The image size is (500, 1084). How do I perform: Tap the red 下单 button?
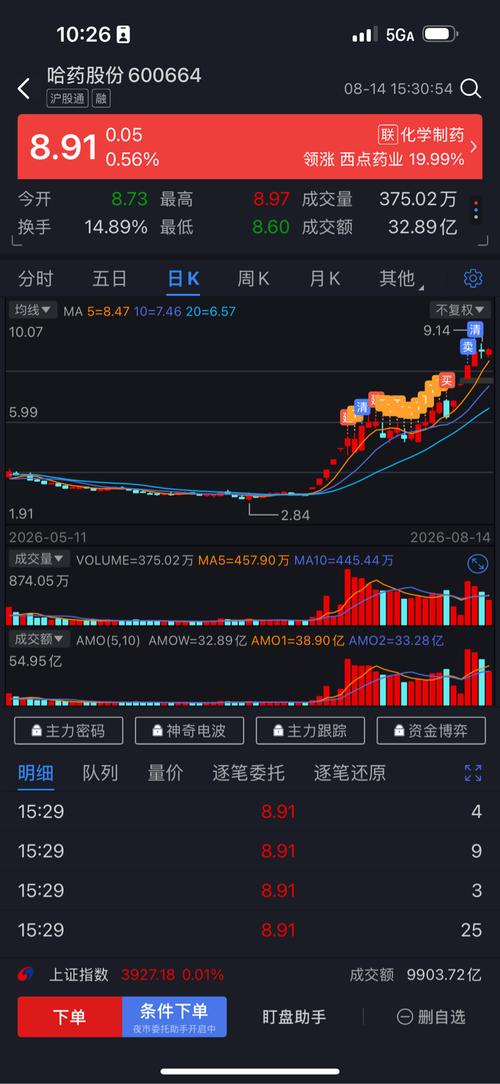(x=70, y=1017)
